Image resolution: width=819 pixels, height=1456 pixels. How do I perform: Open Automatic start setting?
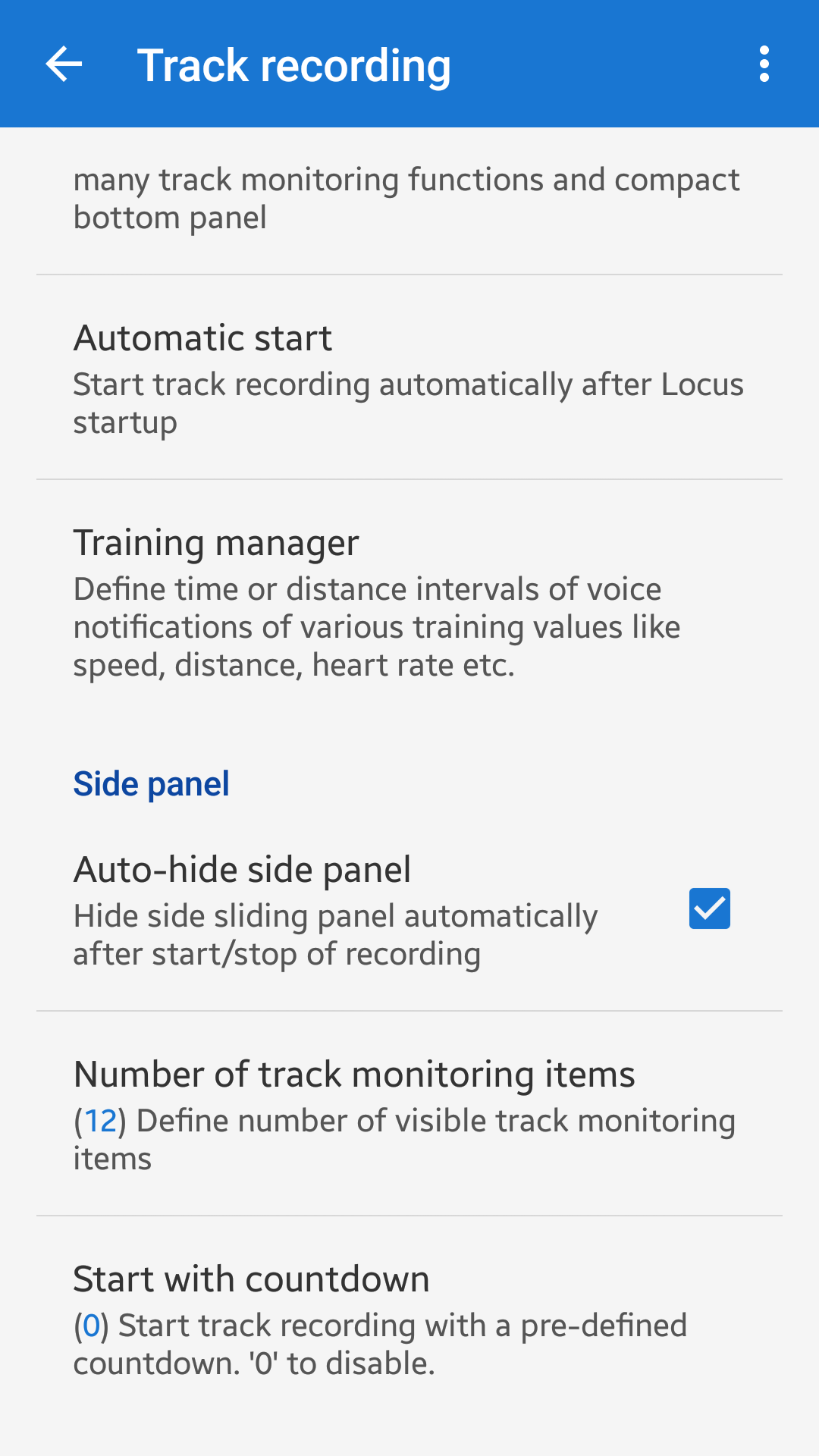[x=408, y=378]
